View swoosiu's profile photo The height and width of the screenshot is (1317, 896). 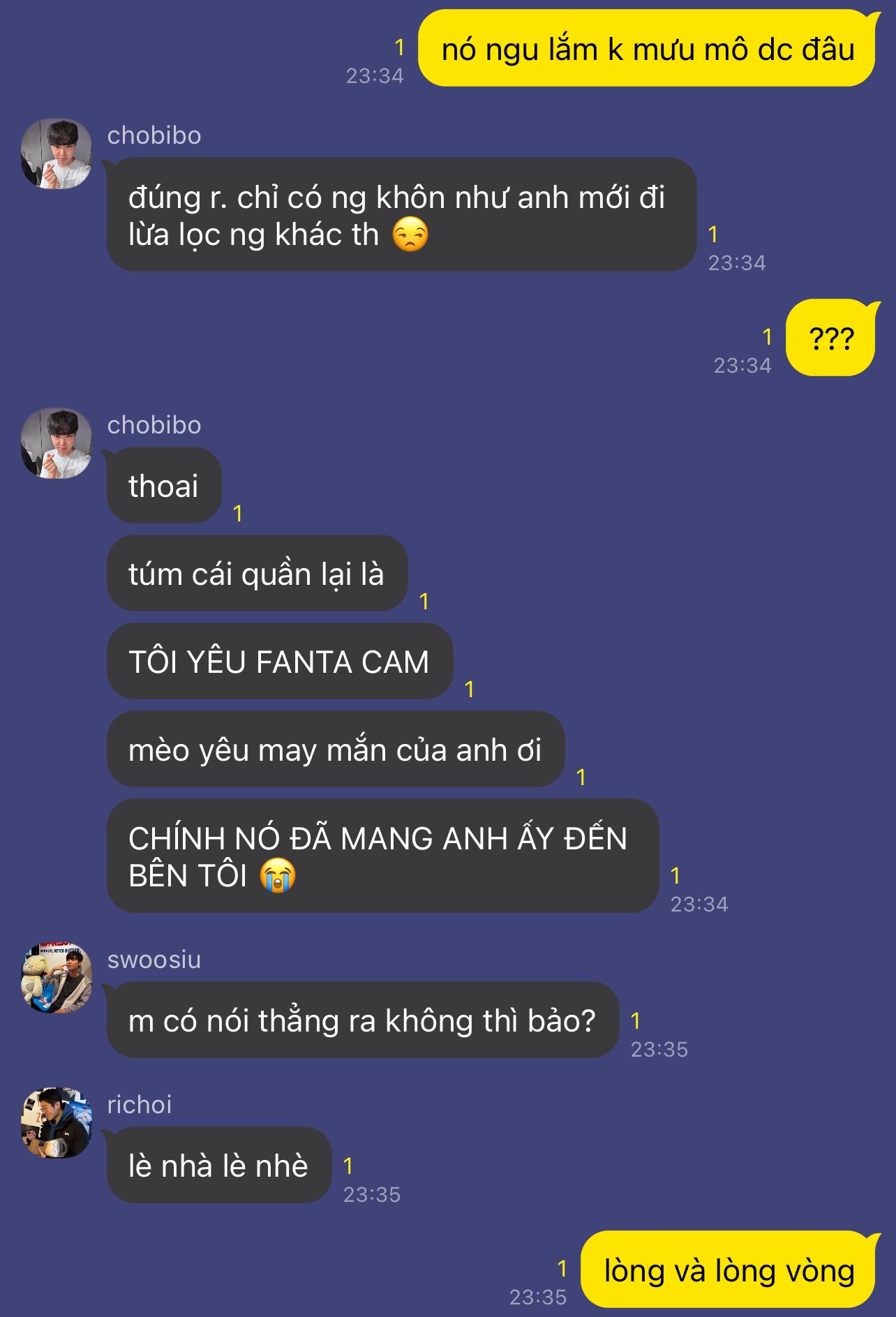[57, 978]
